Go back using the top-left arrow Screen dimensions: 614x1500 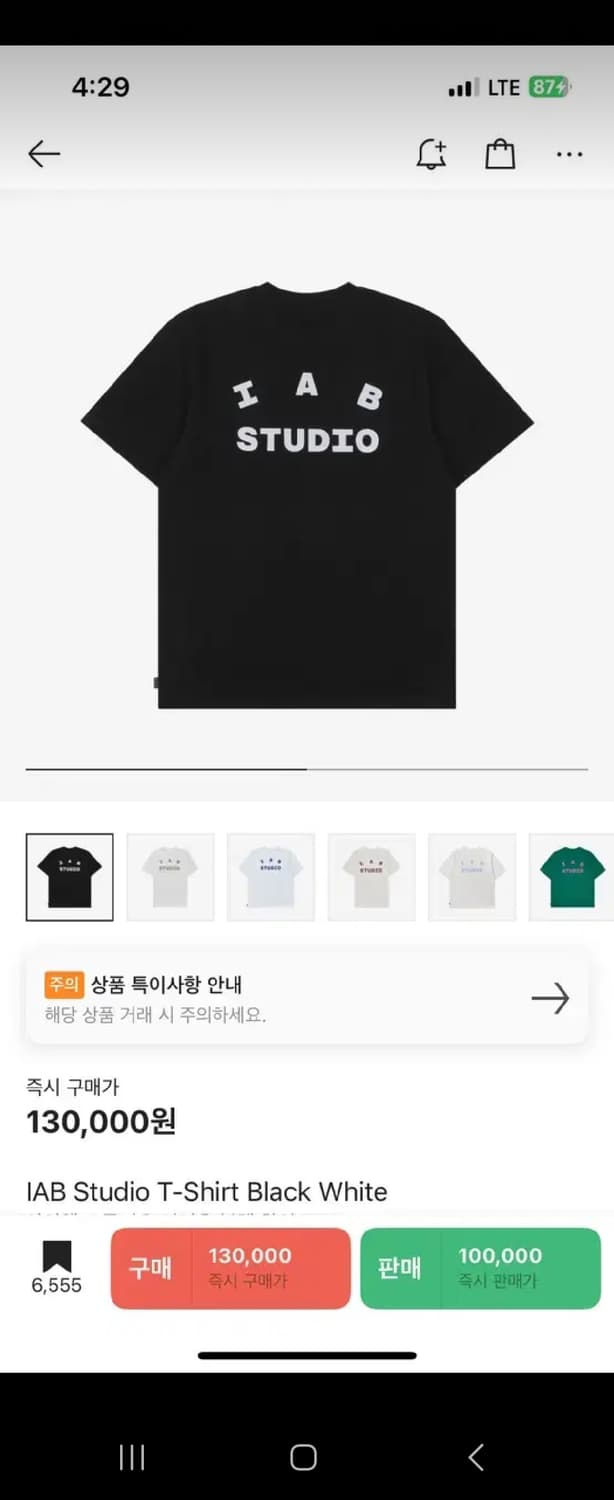[44, 153]
